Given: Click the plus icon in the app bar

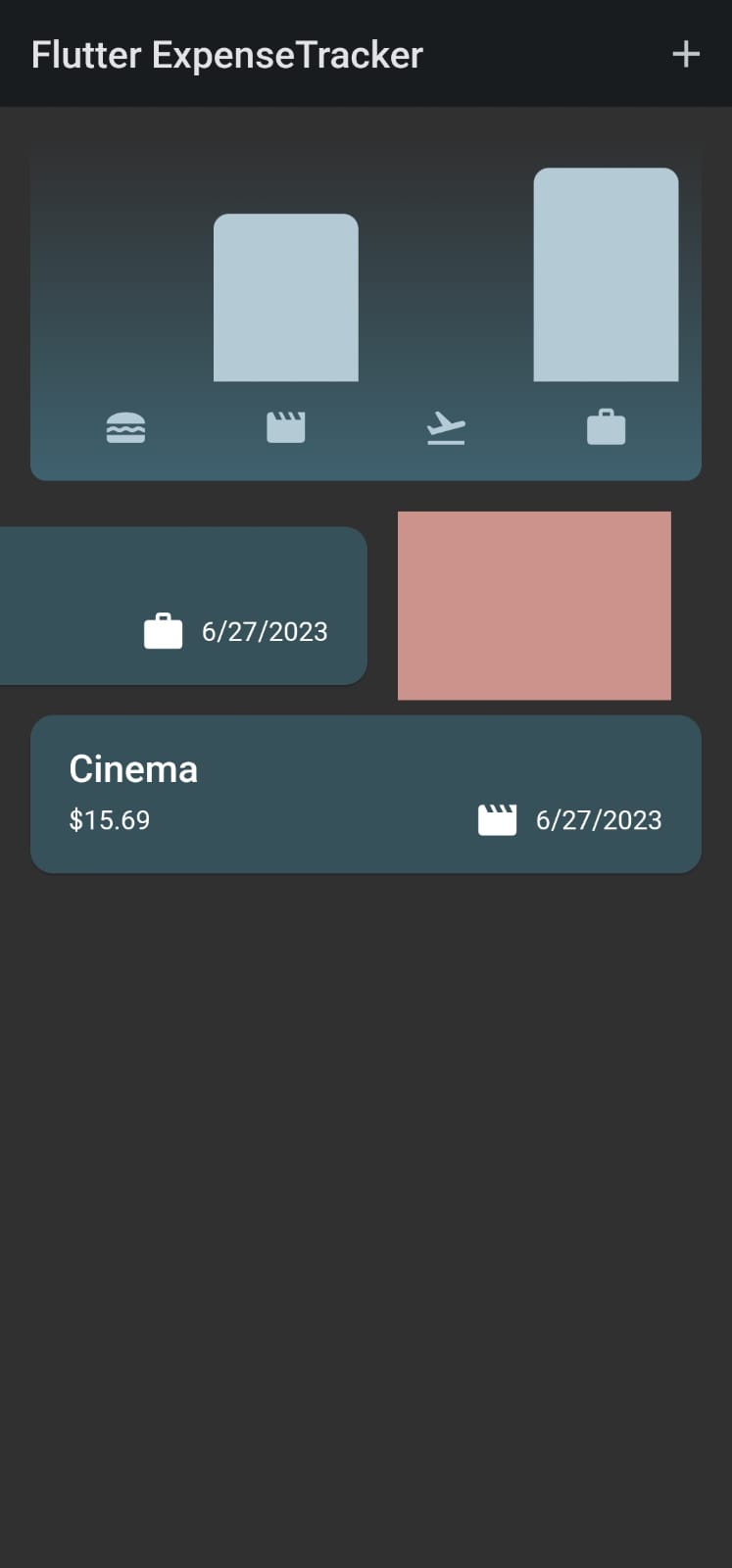Looking at the screenshot, I should point(685,54).
